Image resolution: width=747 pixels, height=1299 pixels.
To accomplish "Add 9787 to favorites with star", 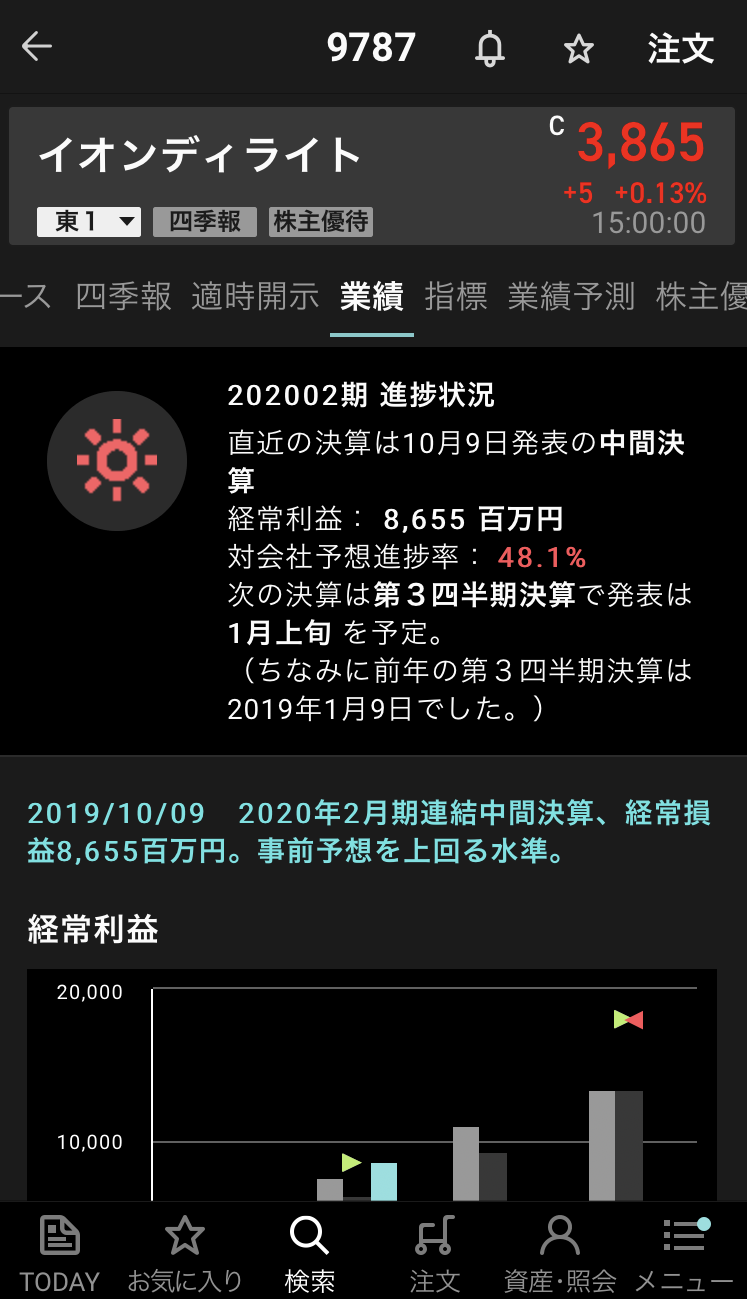I will pyautogui.click(x=579, y=48).
